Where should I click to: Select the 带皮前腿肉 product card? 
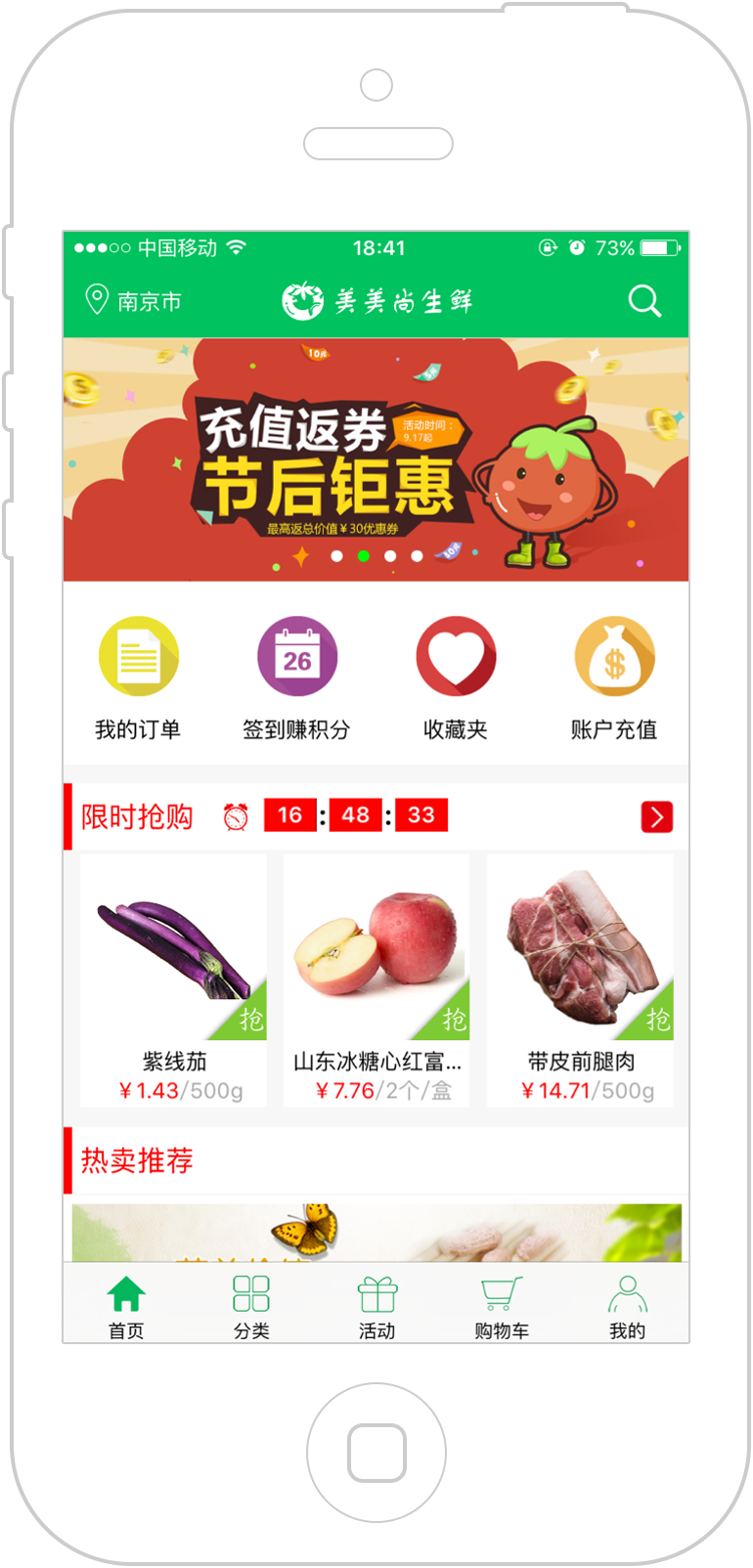tap(580, 980)
